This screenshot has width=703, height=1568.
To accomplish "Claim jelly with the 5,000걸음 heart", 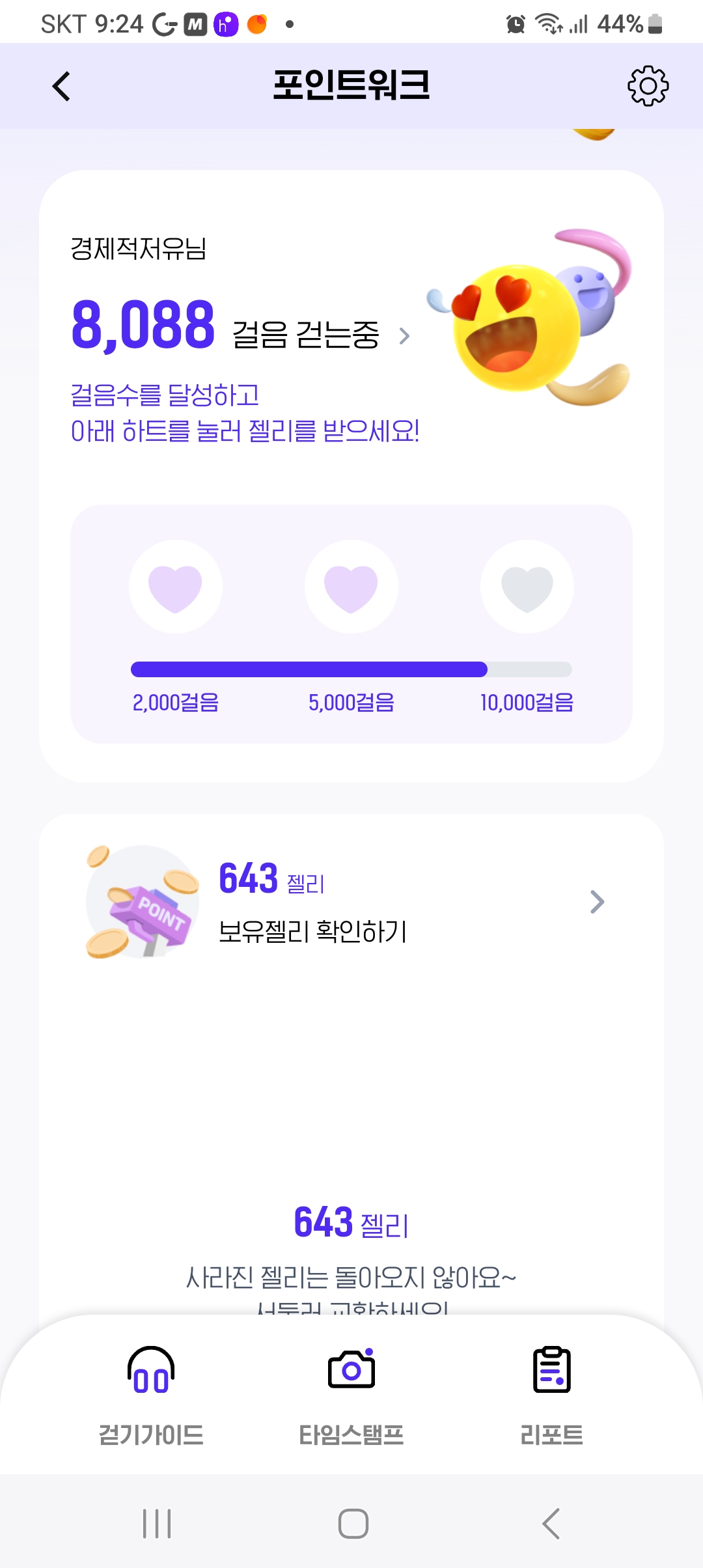I will pyautogui.click(x=351, y=586).
